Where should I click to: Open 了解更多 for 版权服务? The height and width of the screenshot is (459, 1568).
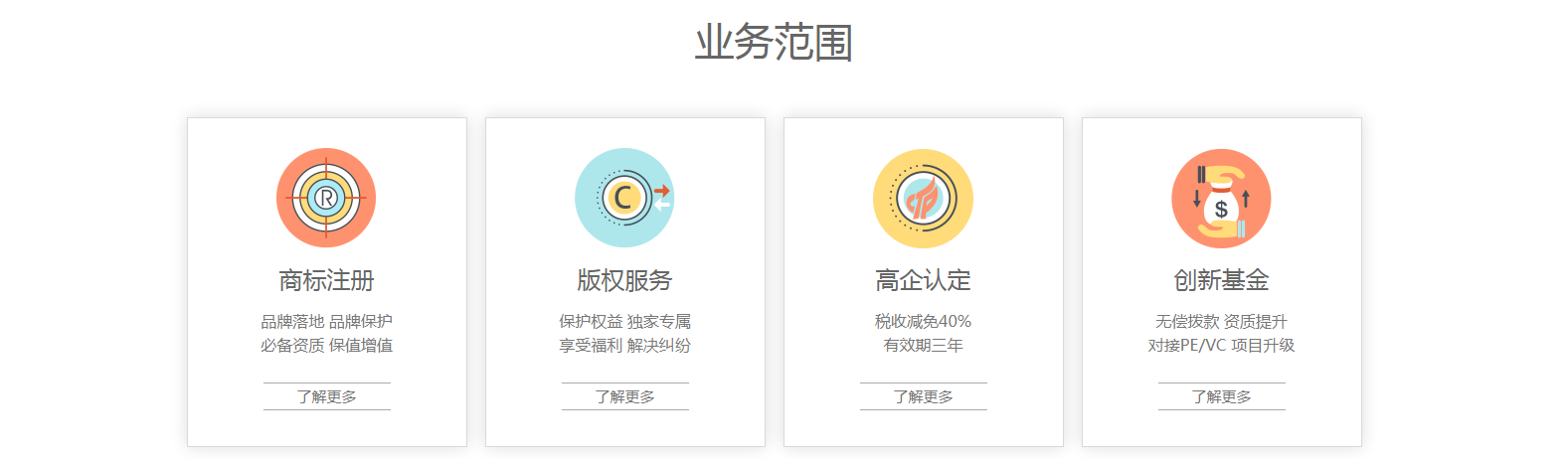coord(624,396)
